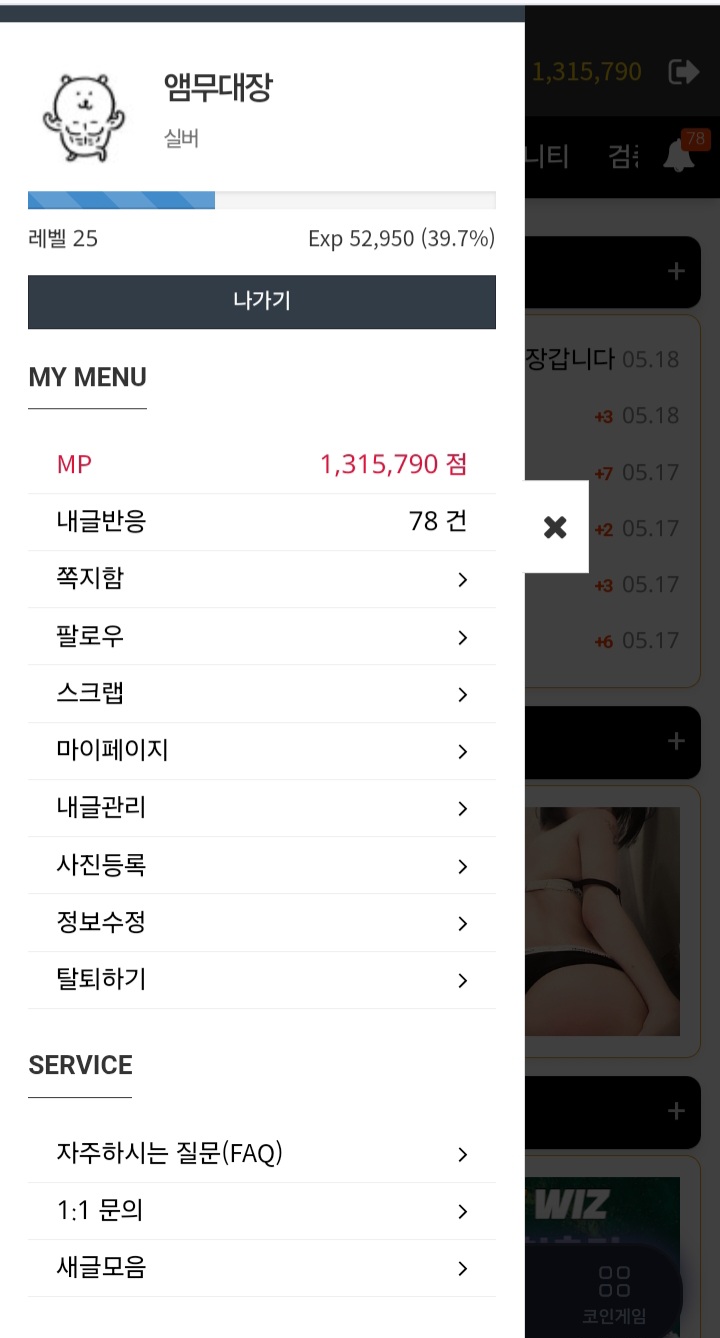The image size is (720, 1338).
Task: Go to 마이페이지
Action: coord(262,751)
